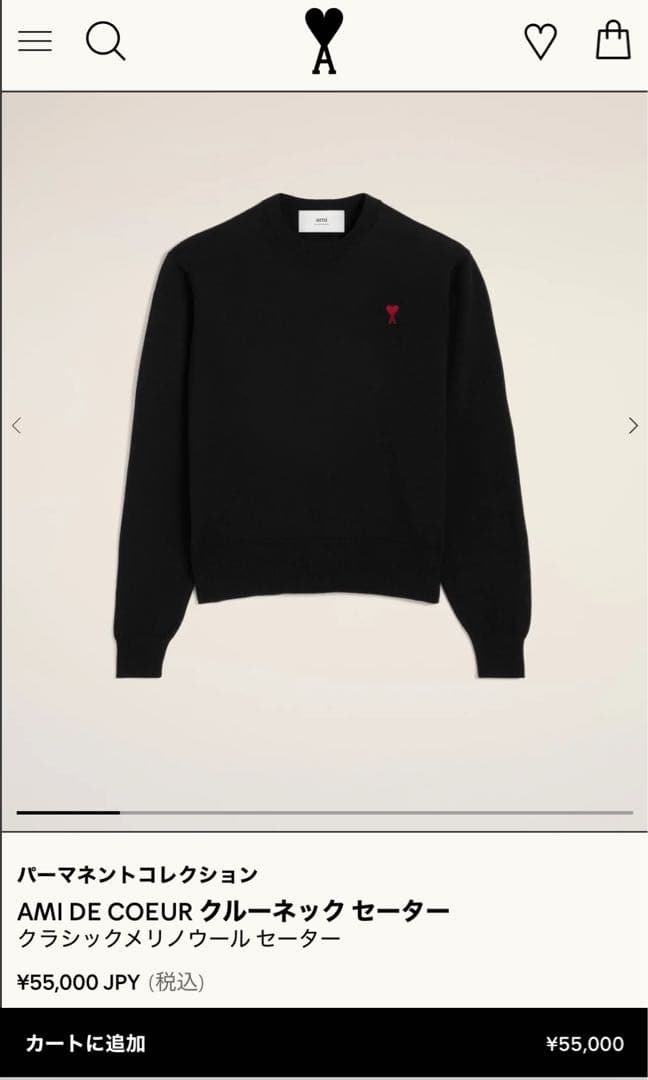648x1080 pixels.
Task: Open the hamburger menu
Action: 35,41
